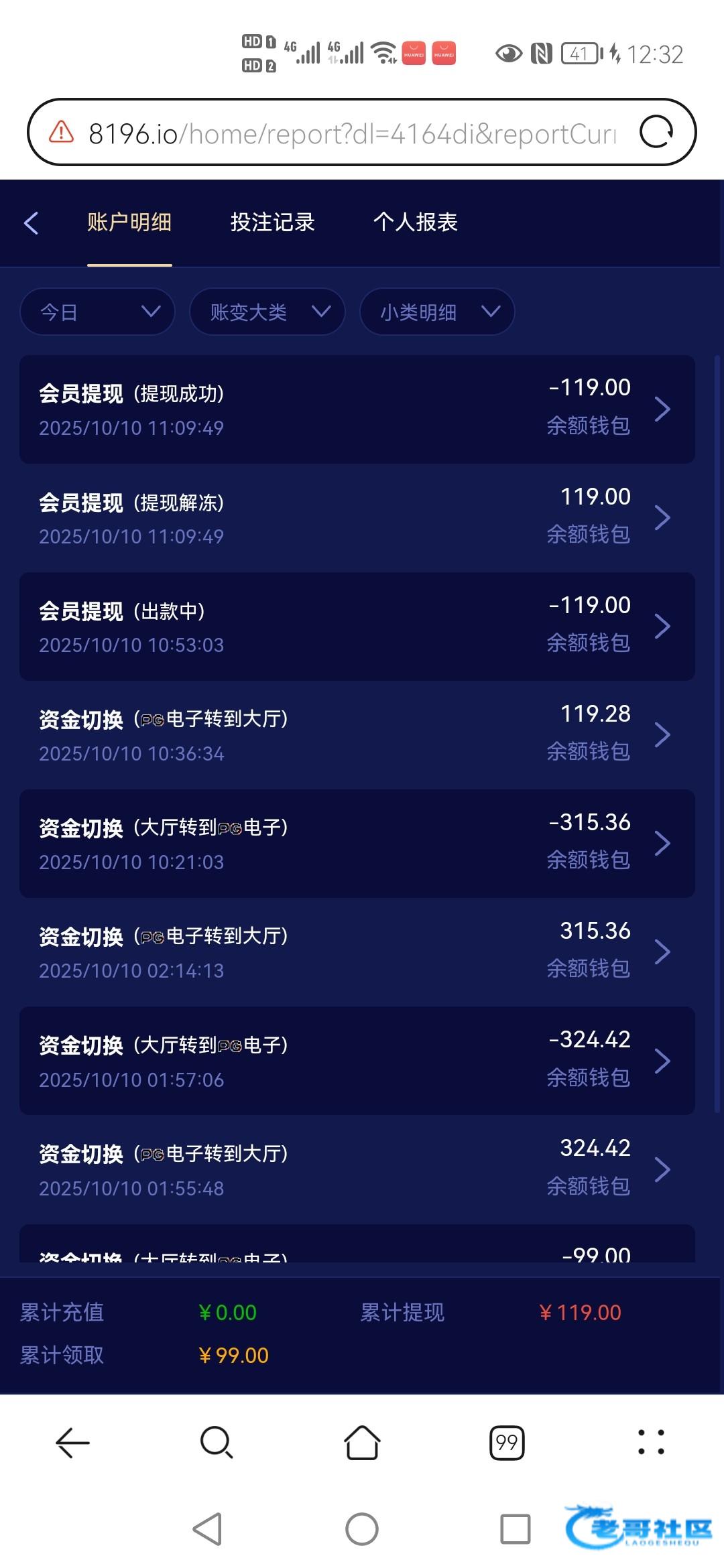Open the browser home page
The height and width of the screenshot is (1568, 724).
pos(362,1443)
